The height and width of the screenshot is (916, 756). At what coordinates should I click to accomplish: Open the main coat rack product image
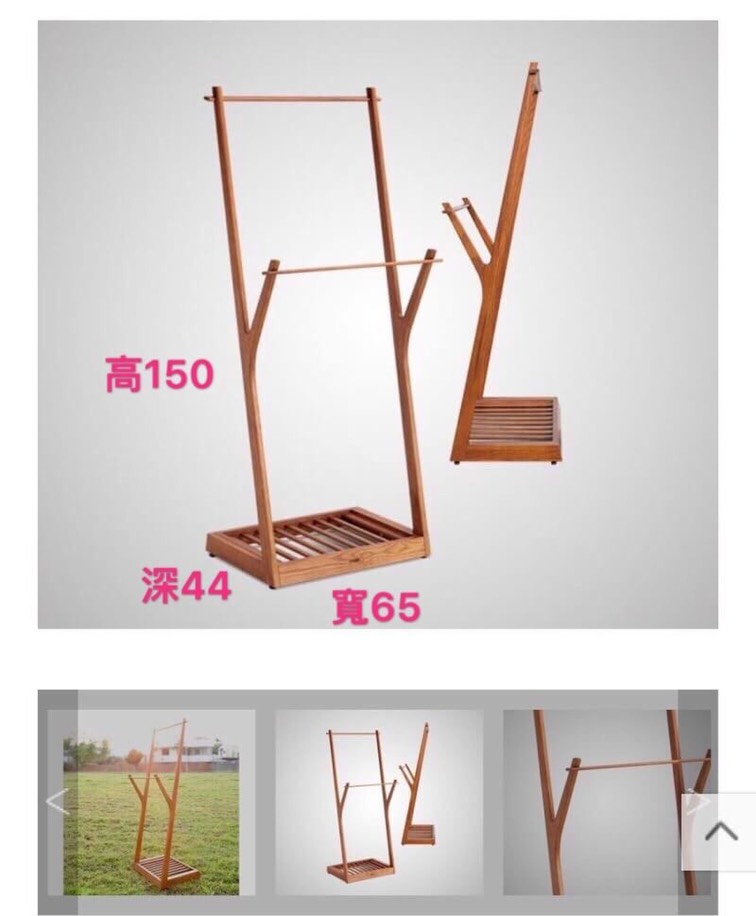tap(377, 325)
